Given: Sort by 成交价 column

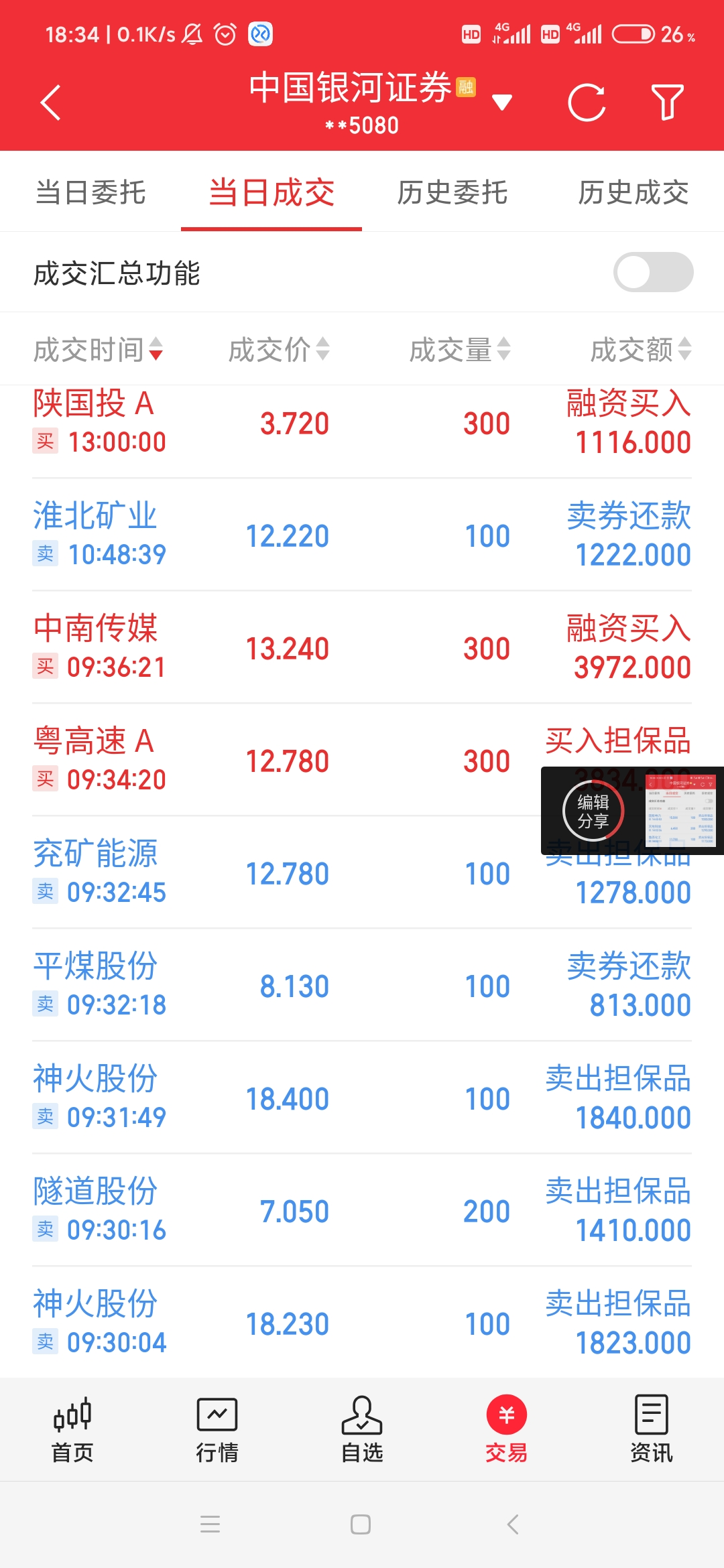Looking at the screenshot, I should (x=279, y=350).
